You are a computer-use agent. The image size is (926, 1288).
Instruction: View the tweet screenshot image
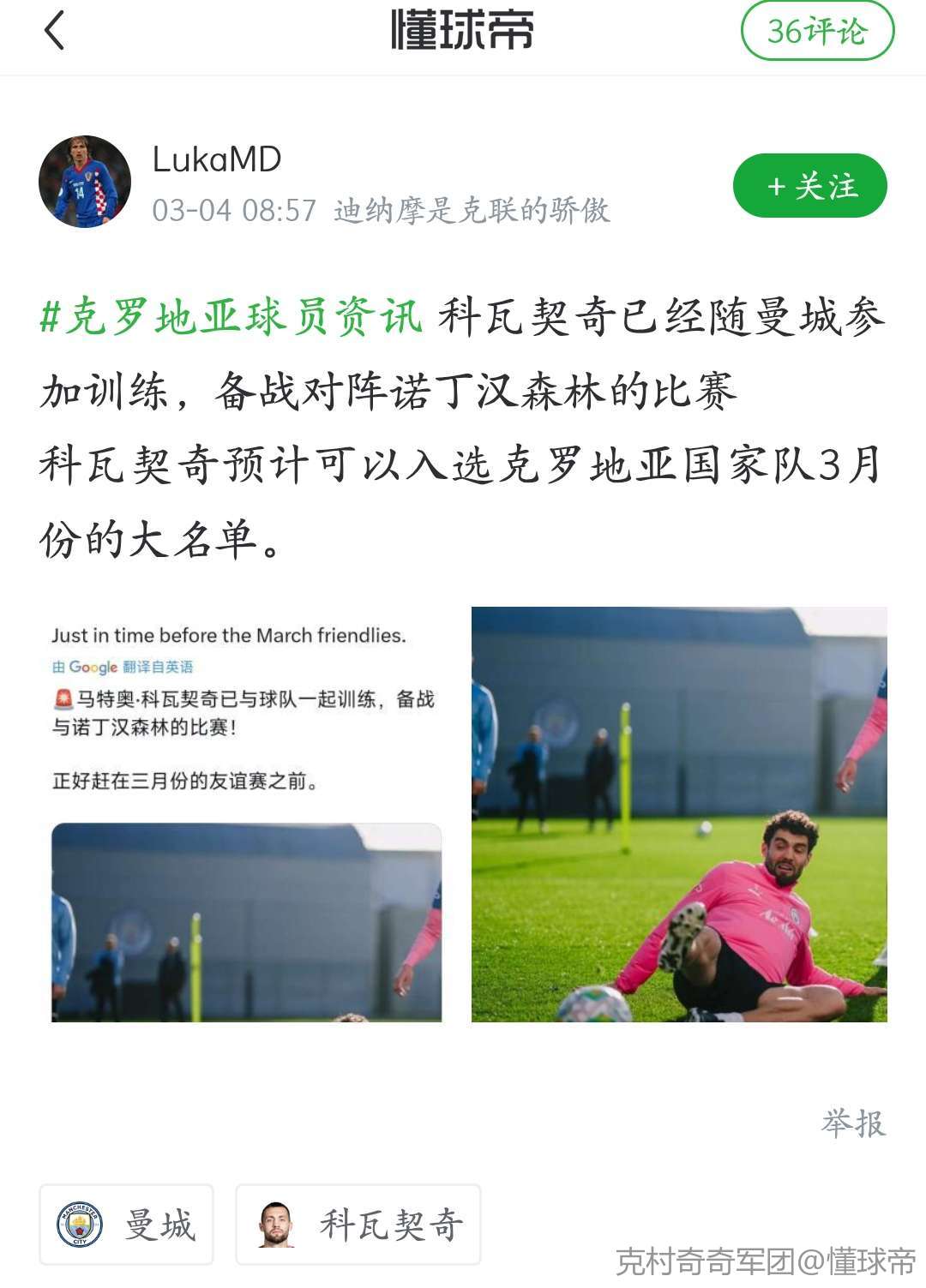point(247,814)
